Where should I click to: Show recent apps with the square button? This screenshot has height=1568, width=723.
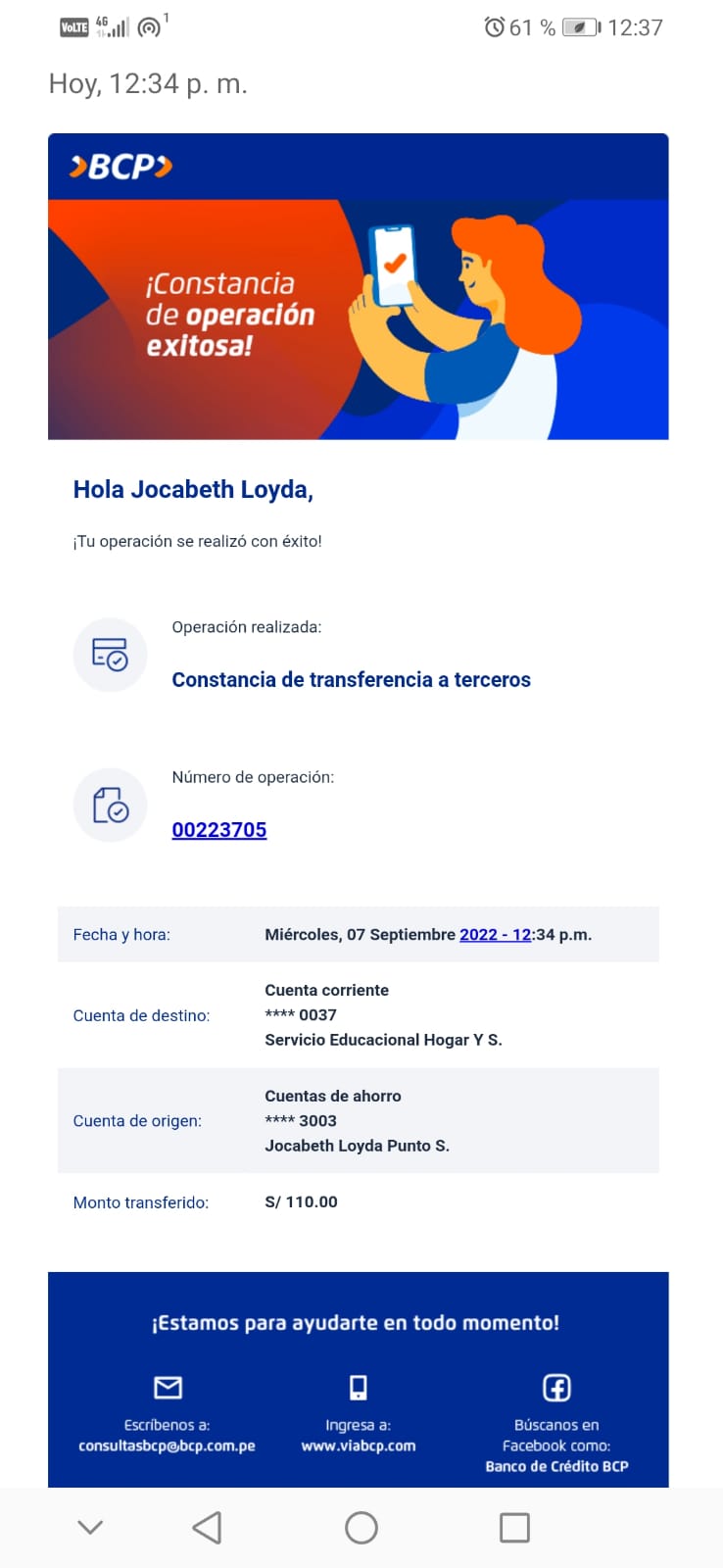(x=514, y=1527)
